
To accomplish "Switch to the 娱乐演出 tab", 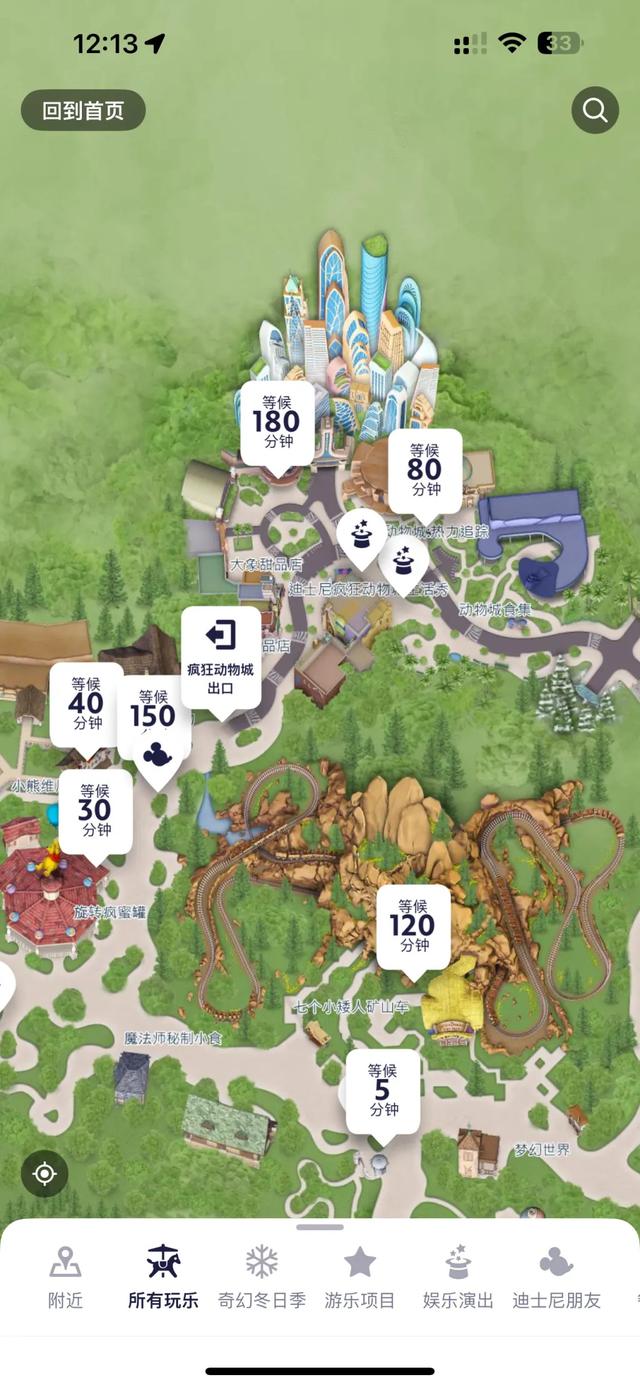I will point(458,1277).
